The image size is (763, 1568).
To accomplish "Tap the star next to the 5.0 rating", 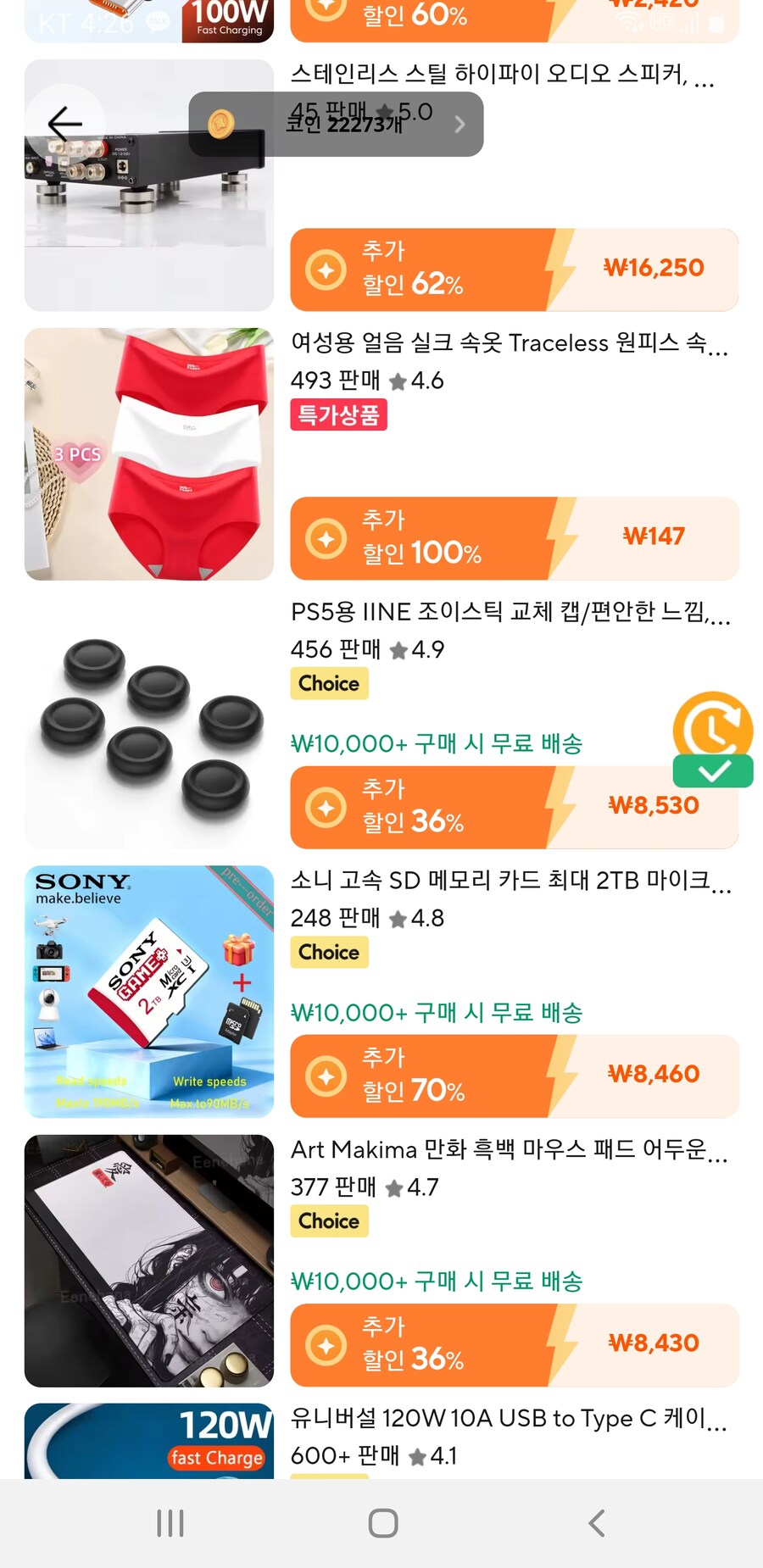I will [x=383, y=112].
